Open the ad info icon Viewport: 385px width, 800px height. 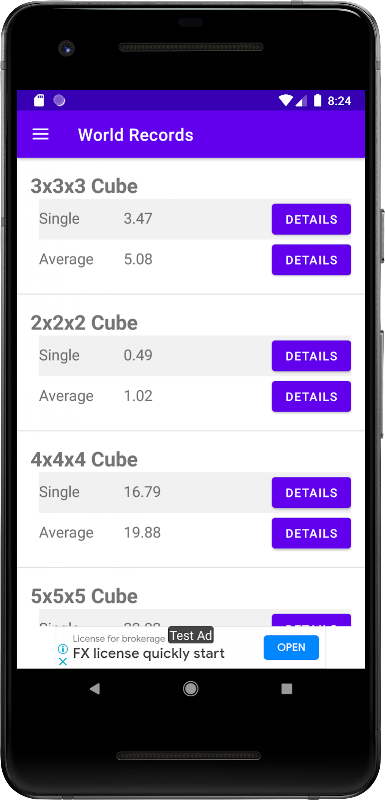[63, 649]
